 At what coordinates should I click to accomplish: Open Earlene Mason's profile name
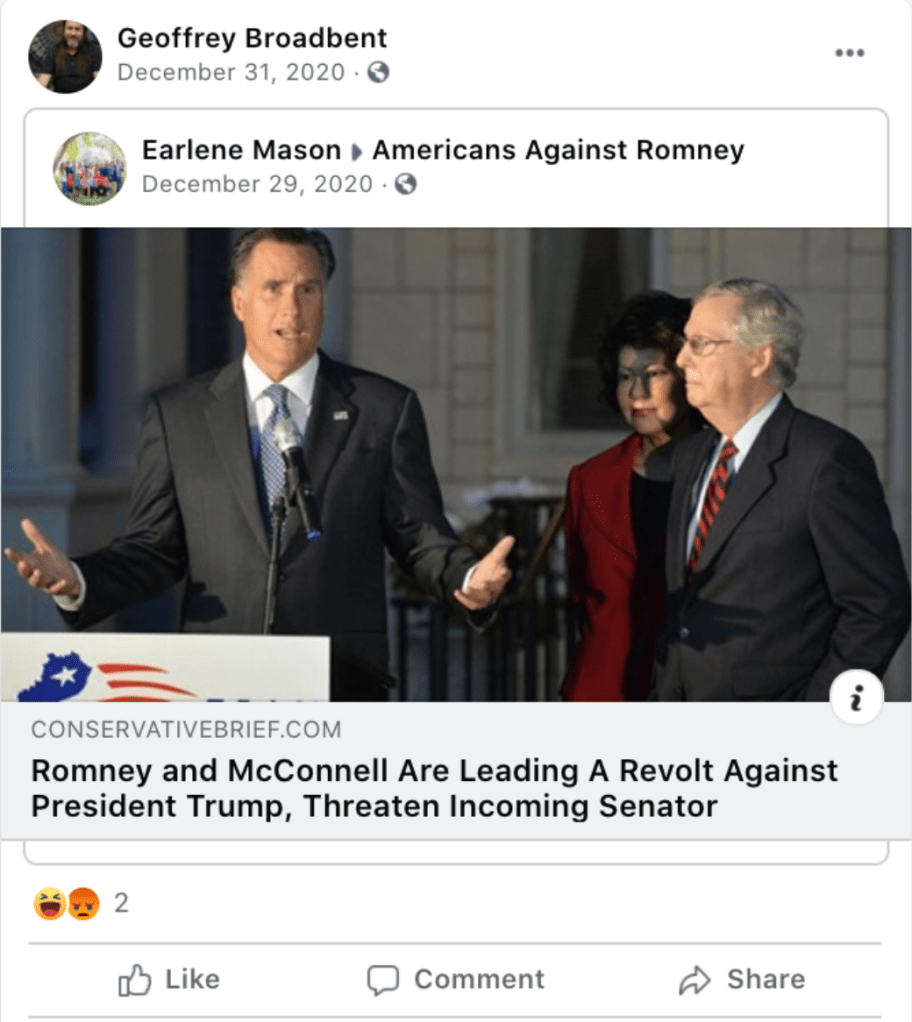[x=241, y=150]
